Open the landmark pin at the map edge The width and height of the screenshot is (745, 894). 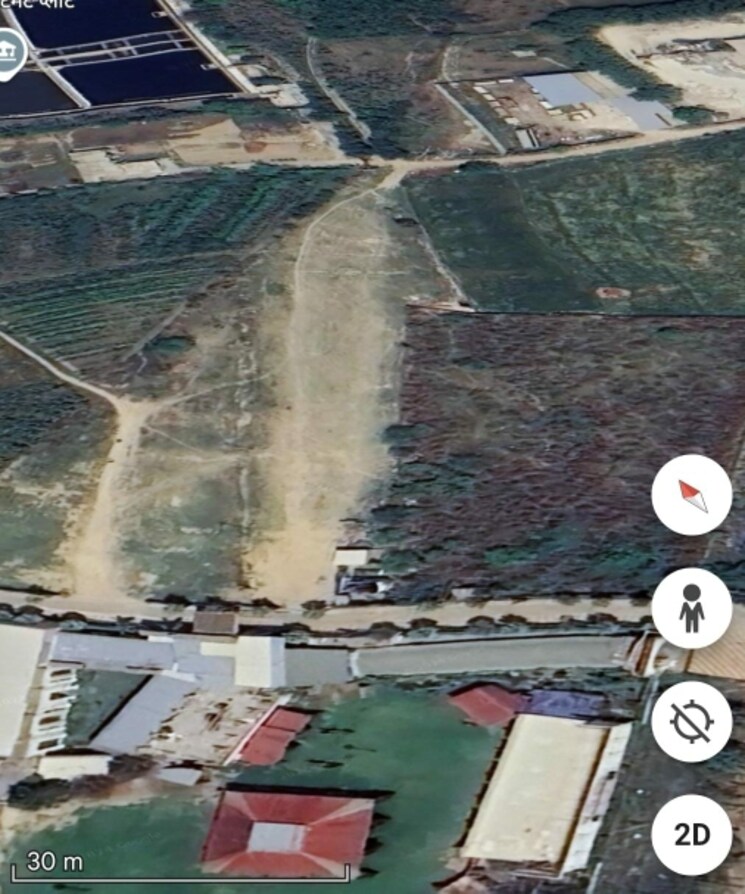[x=9, y=52]
